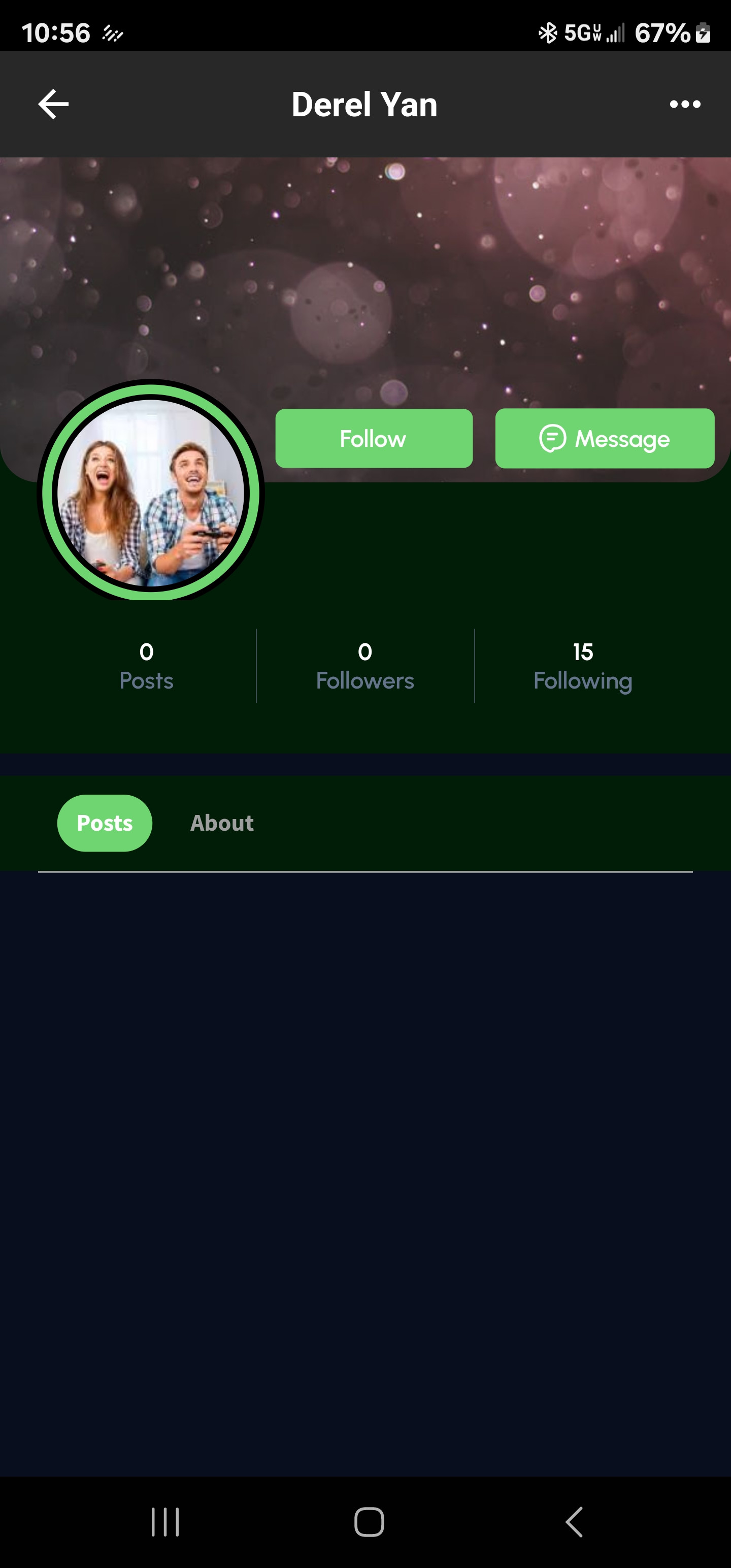Viewport: 731px width, 1568px height.
Task: Go back using the top-left arrow
Action: (x=54, y=104)
